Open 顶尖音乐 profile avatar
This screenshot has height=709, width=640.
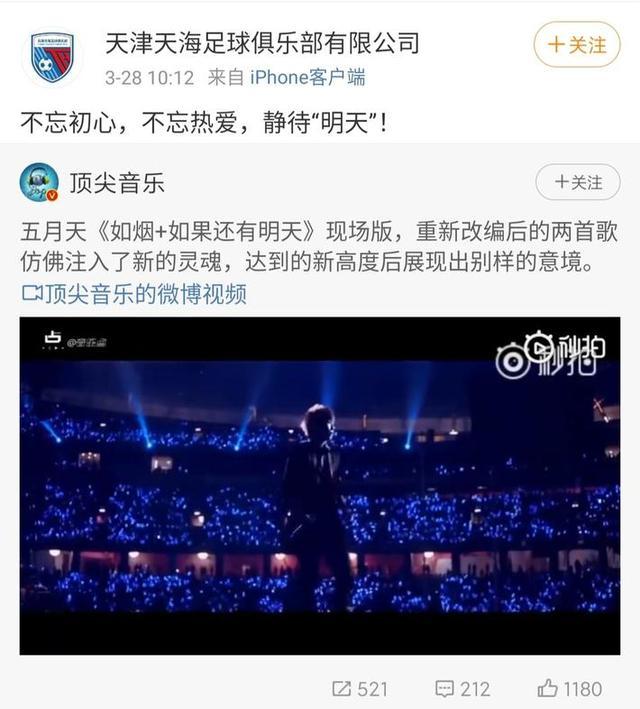(x=39, y=183)
